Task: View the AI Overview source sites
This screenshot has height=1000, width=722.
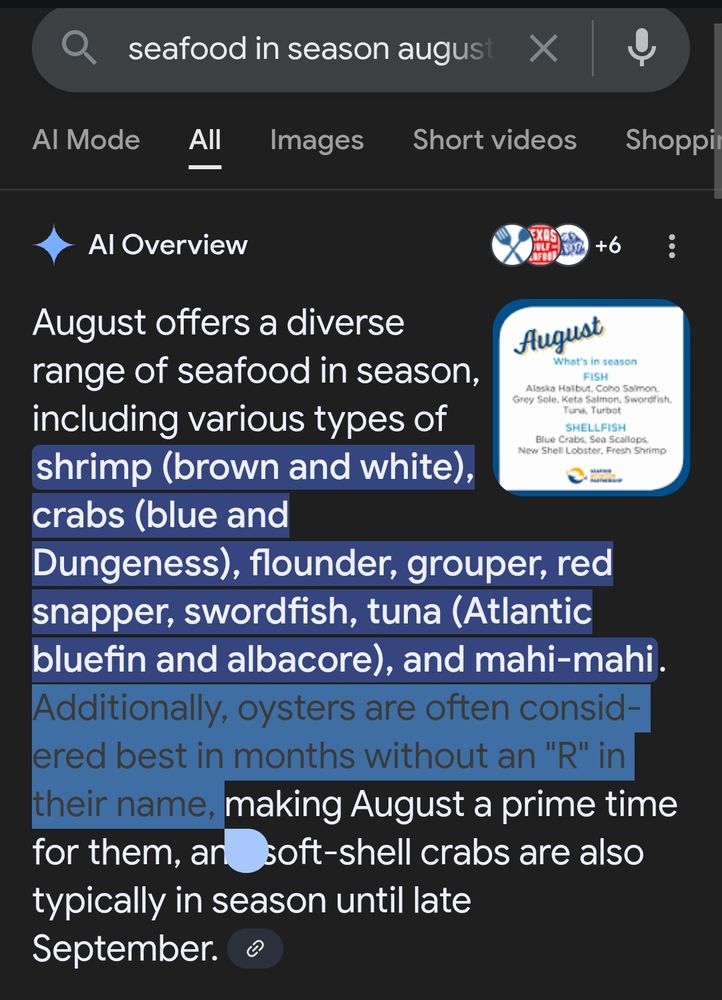Action: (555, 245)
